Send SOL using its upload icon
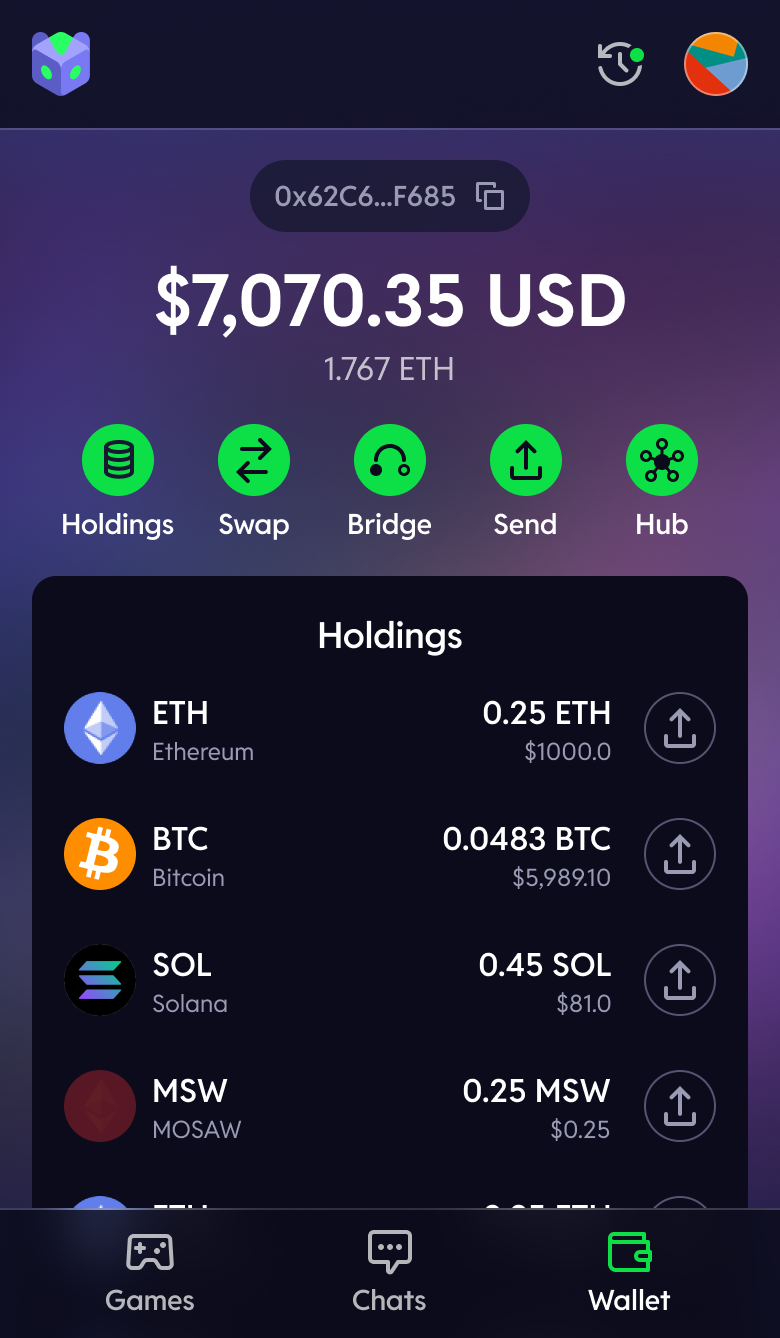 click(679, 980)
